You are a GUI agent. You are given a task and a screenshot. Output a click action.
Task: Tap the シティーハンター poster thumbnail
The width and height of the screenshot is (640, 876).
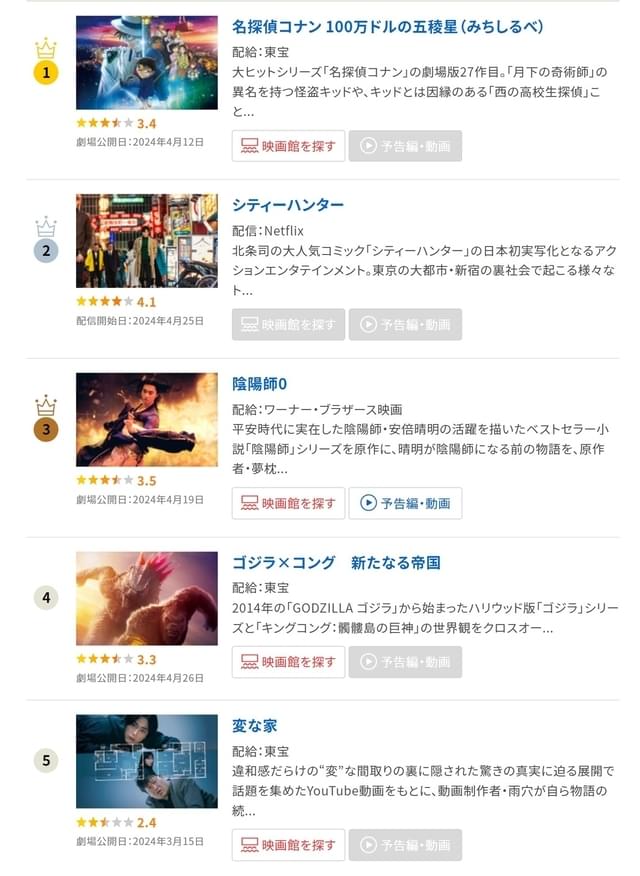coord(146,241)
